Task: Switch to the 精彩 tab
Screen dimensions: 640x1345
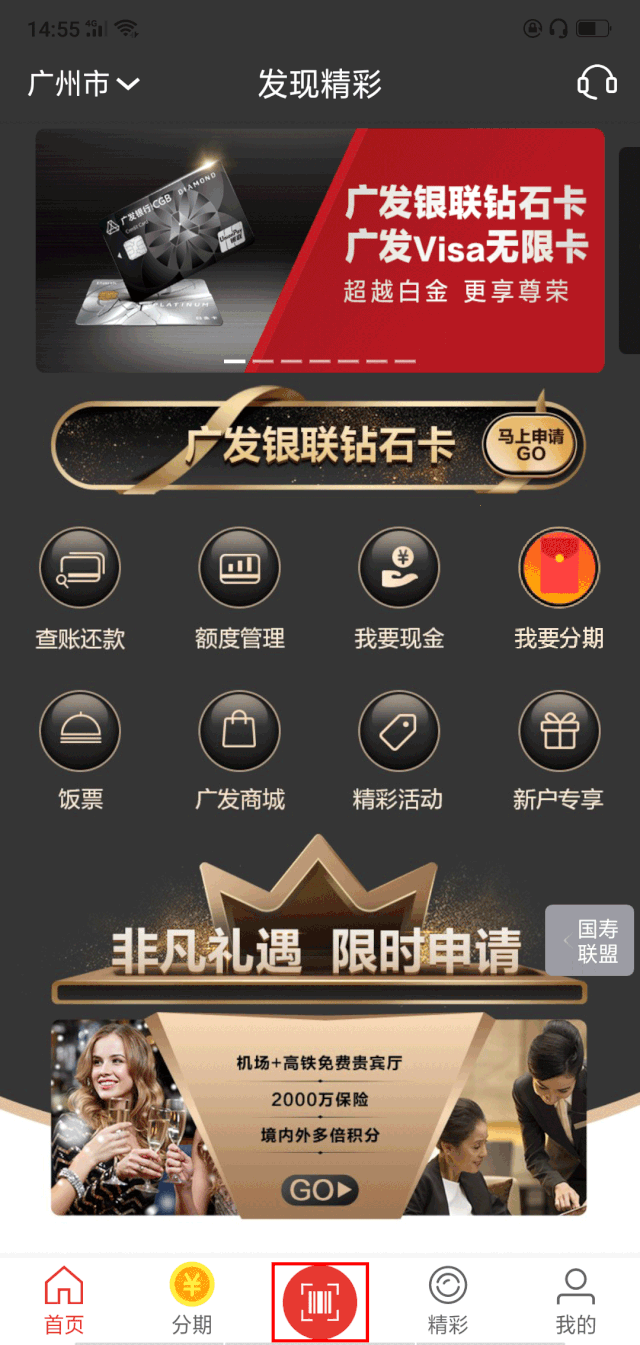Action: coord(448,1300)
